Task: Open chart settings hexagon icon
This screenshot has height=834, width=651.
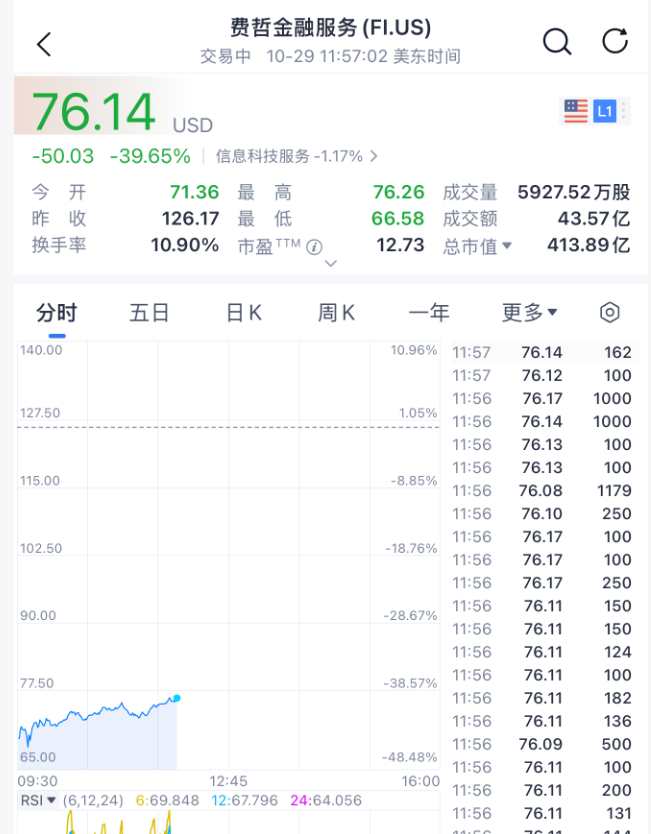Action: (610, 313)
